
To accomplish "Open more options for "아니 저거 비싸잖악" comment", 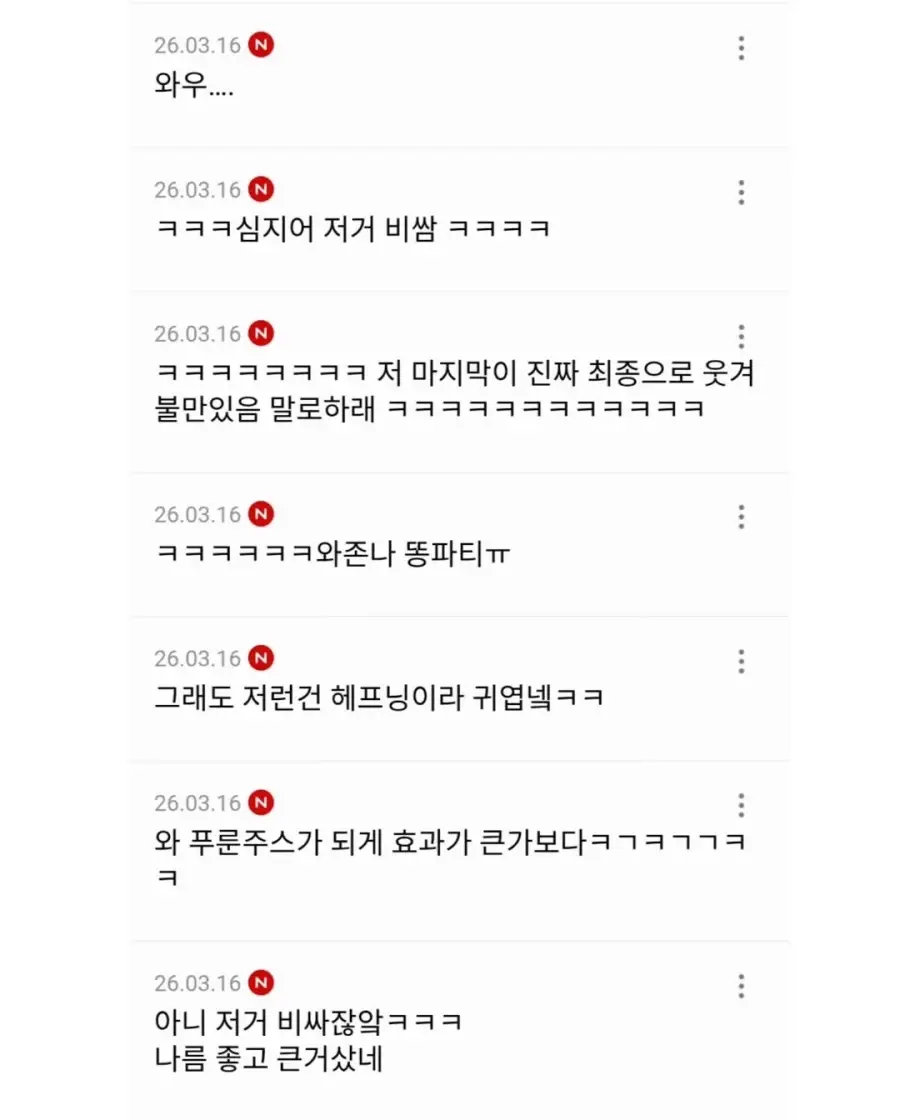I will (741, 986).
